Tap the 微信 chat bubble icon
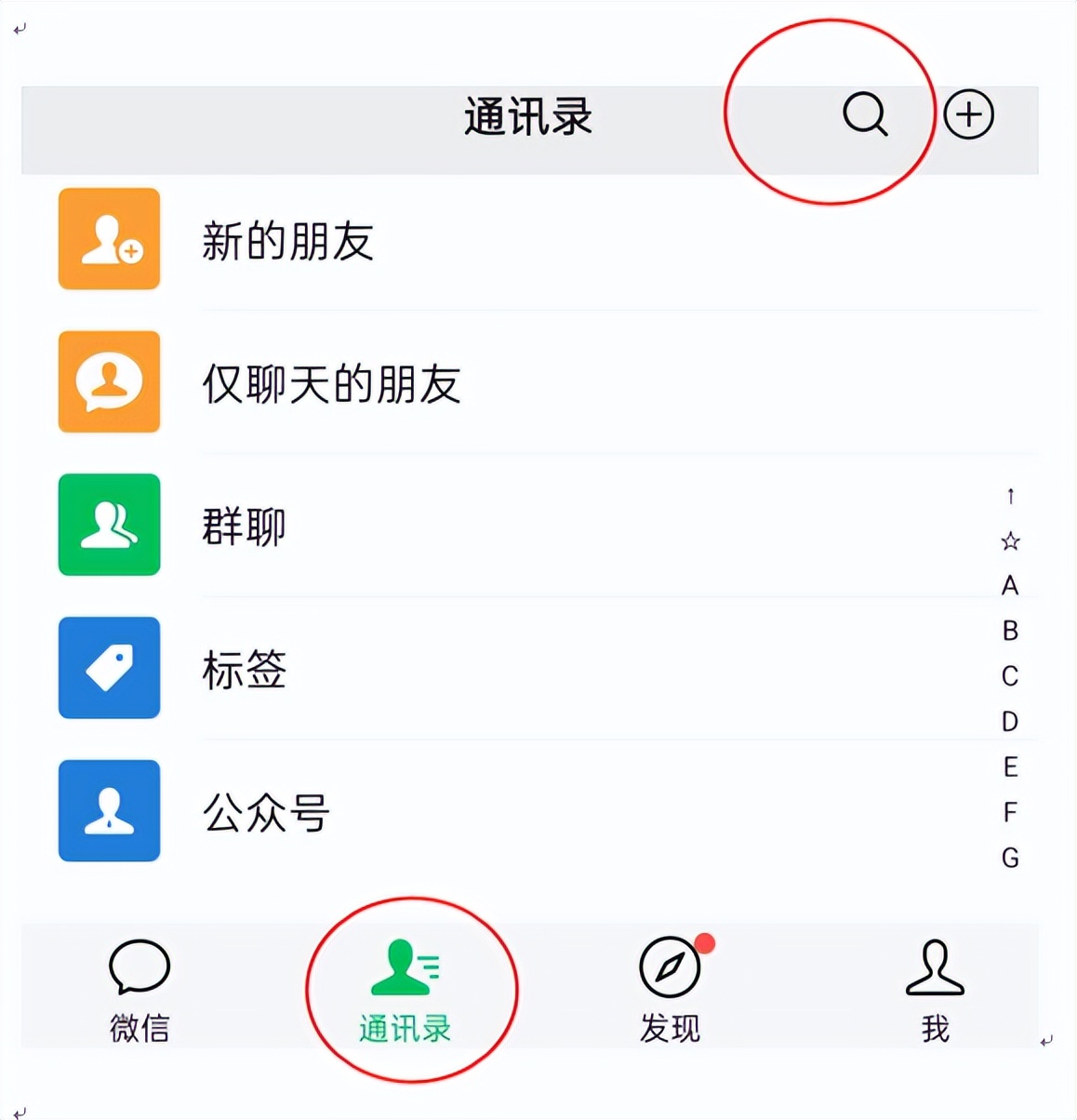 [140, 967]
